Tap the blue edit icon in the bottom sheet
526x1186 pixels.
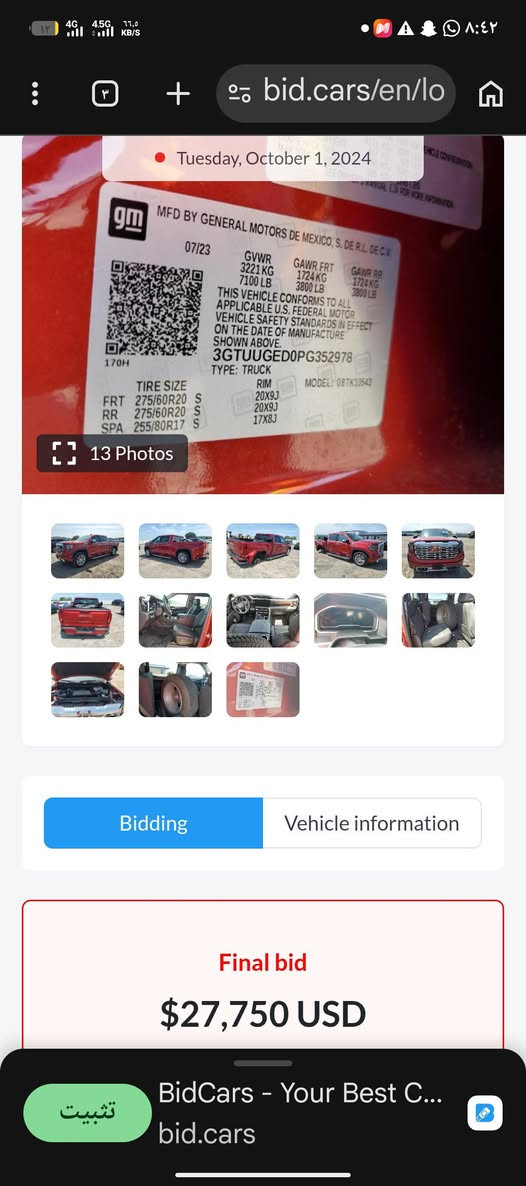pyautogui.click(x=485, y=1113)
